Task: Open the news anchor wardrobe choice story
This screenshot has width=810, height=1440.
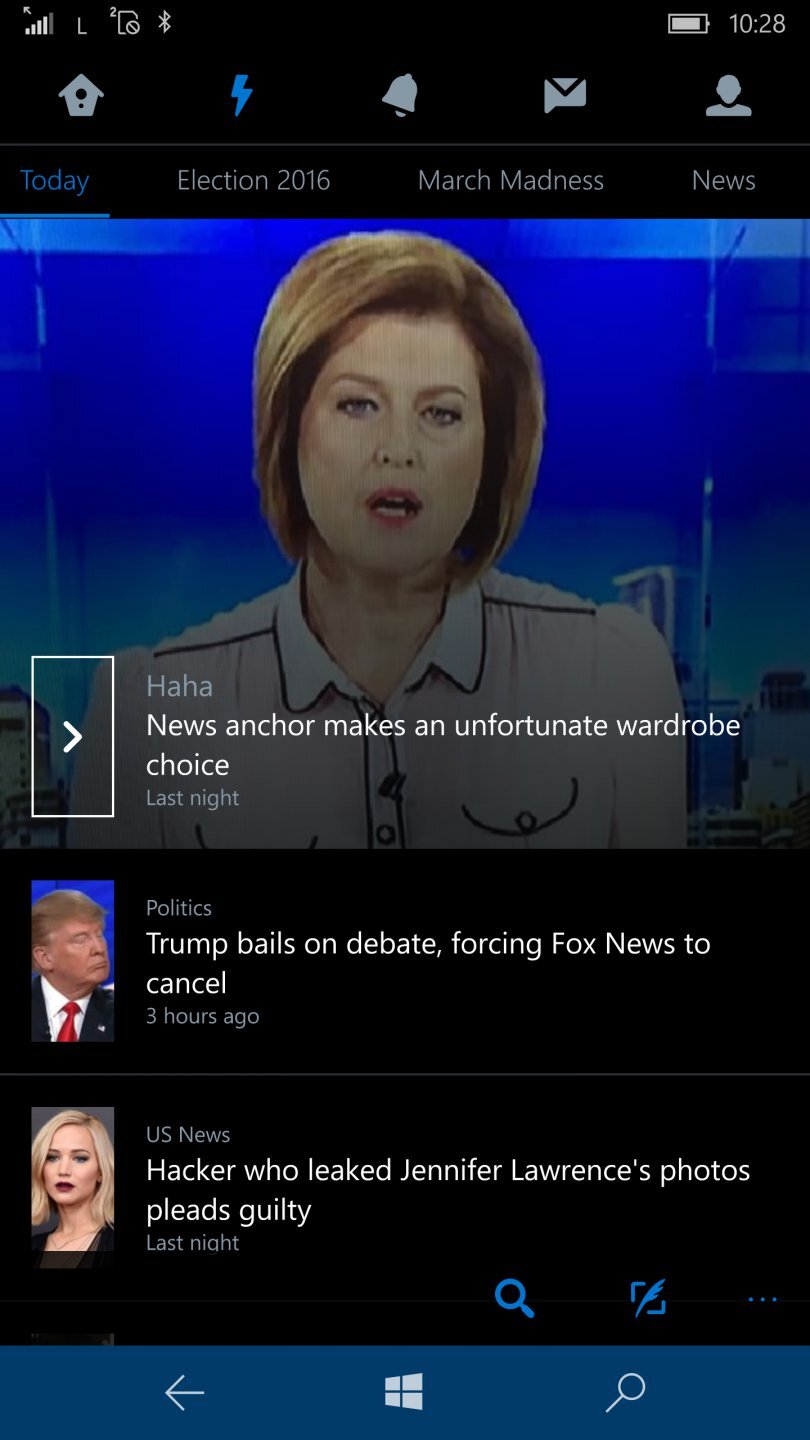Action: click(x=443, y=744)
